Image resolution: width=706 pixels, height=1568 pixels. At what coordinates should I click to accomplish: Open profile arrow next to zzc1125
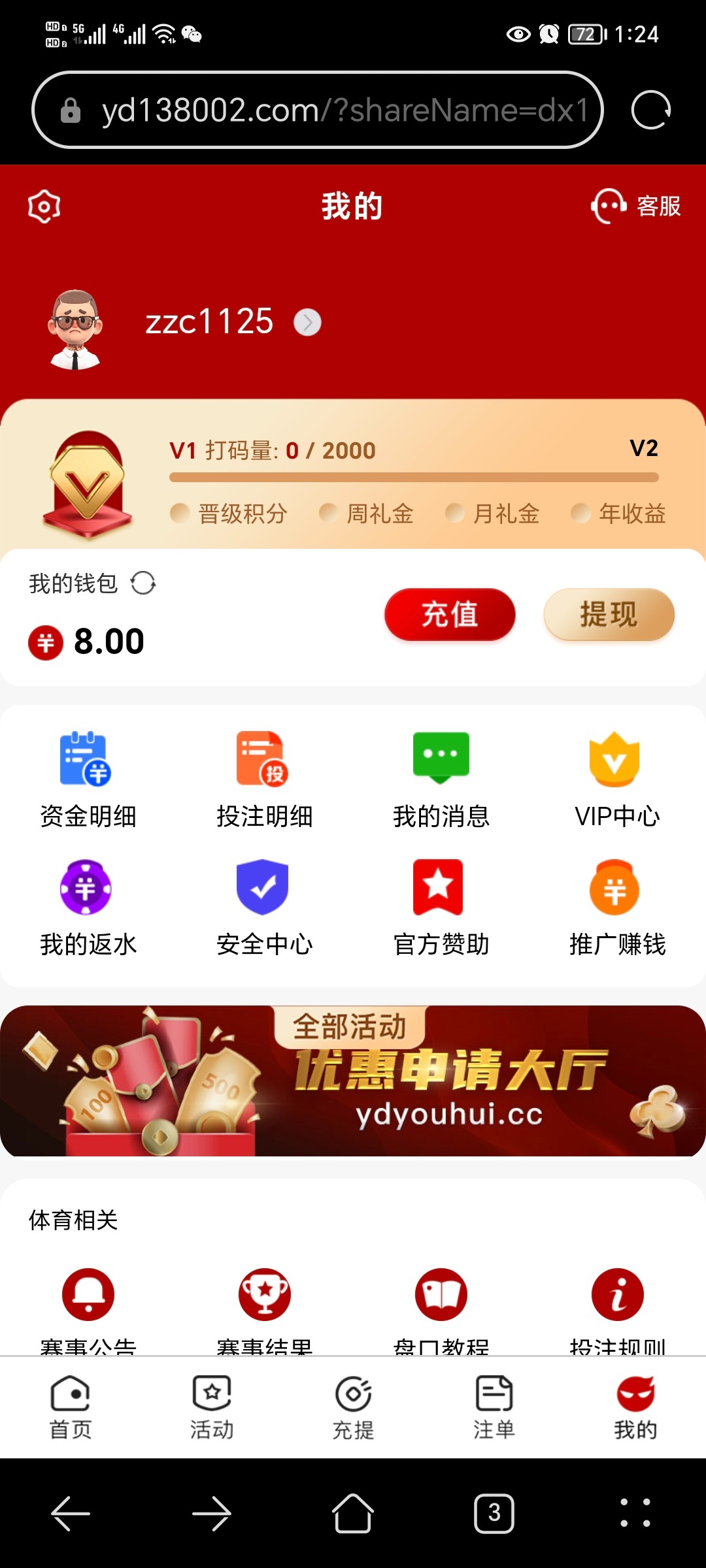tap(307, 322)
